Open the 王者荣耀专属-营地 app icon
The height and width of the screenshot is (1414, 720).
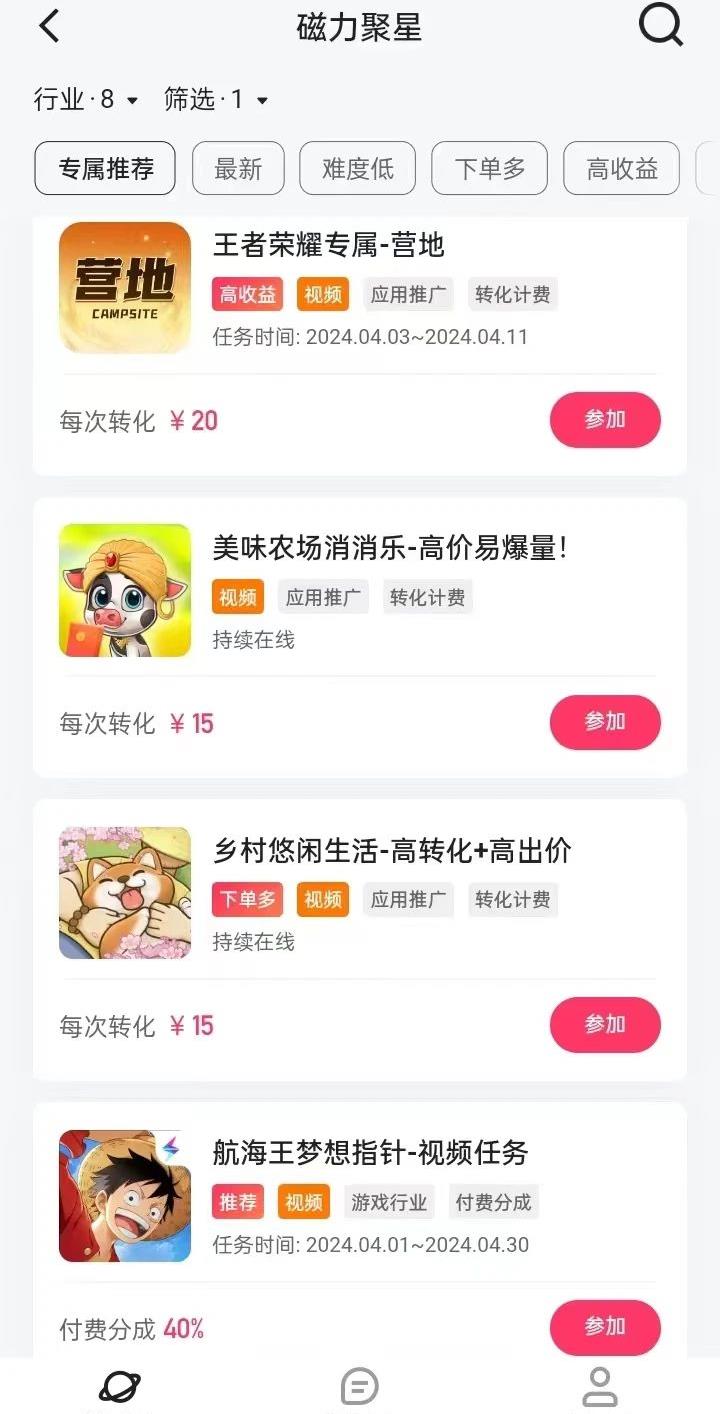pyautogui.click(x=124, y=288)
